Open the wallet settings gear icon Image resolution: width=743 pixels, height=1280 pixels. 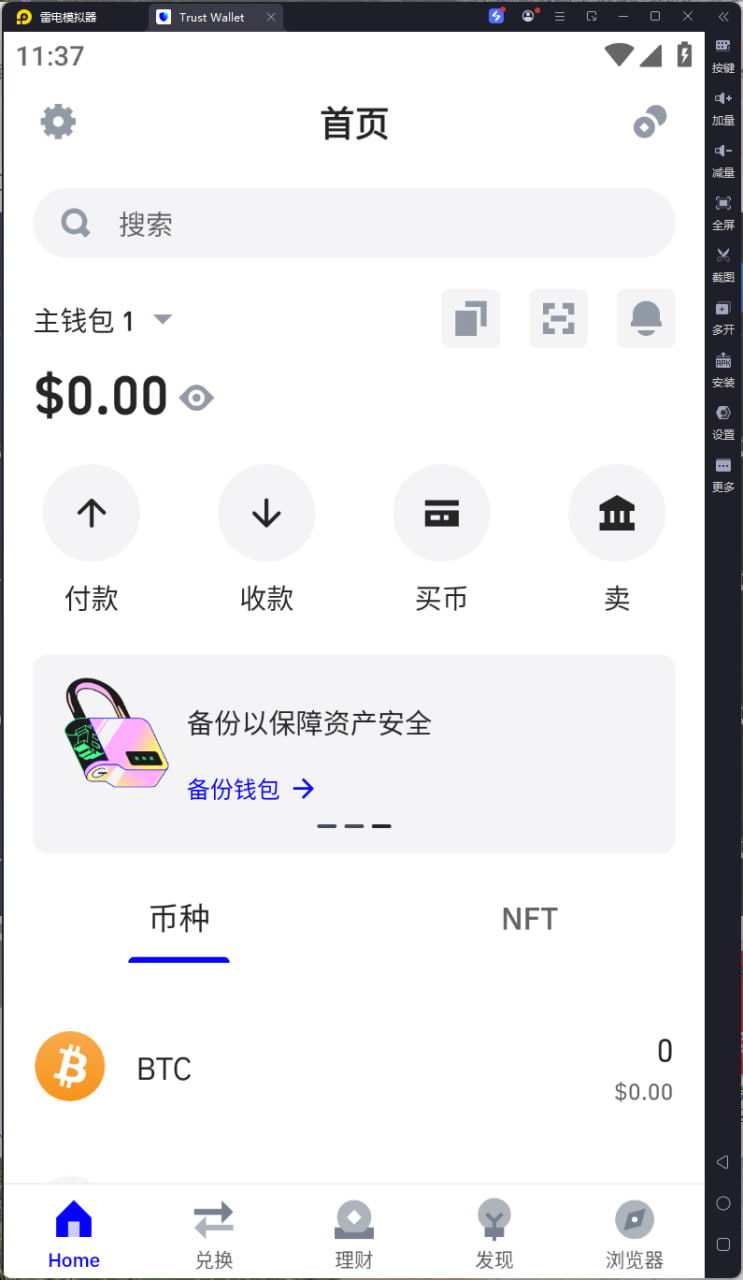point(57,121)
